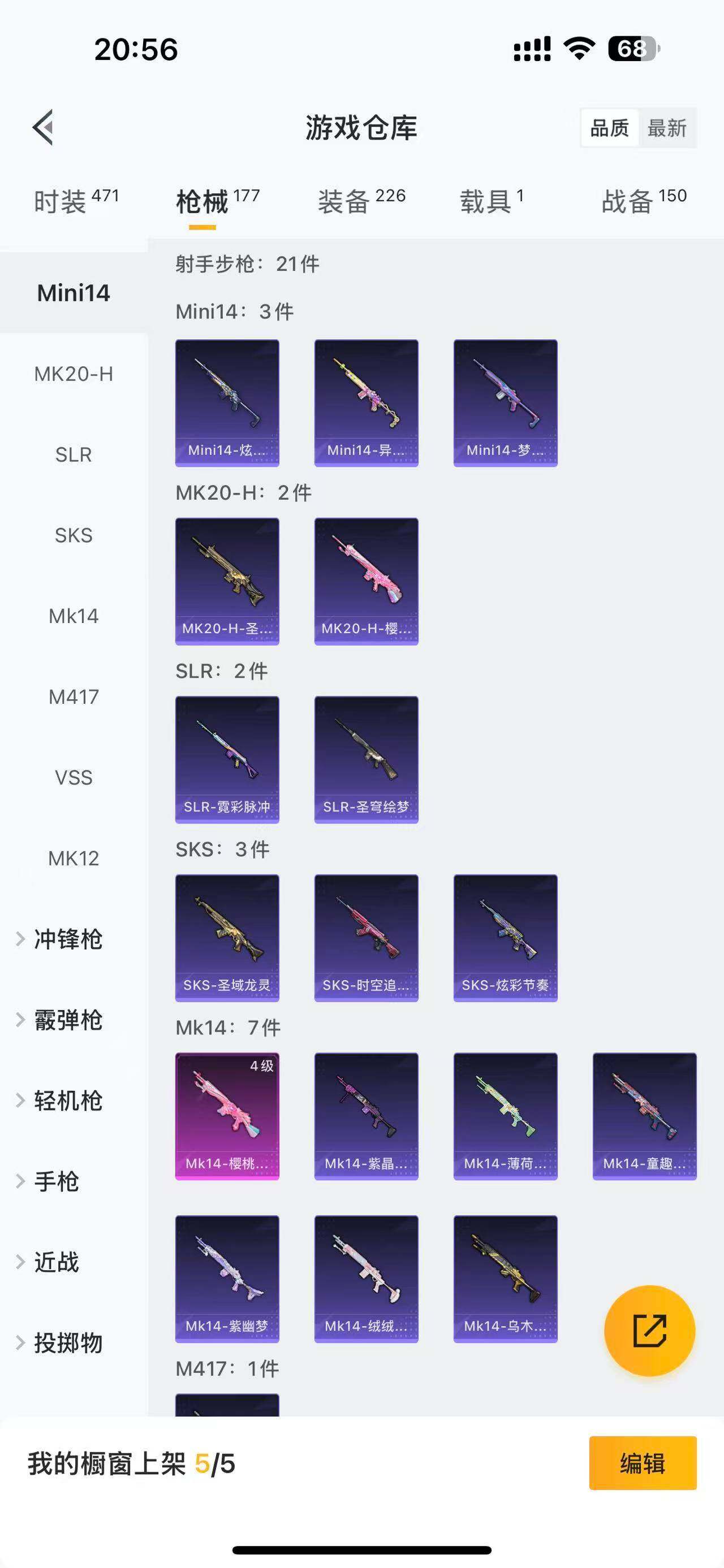Screen dimensions: 724x1568
Task: Tap the orange share floating button
Action: click(x=649, y=1331)
